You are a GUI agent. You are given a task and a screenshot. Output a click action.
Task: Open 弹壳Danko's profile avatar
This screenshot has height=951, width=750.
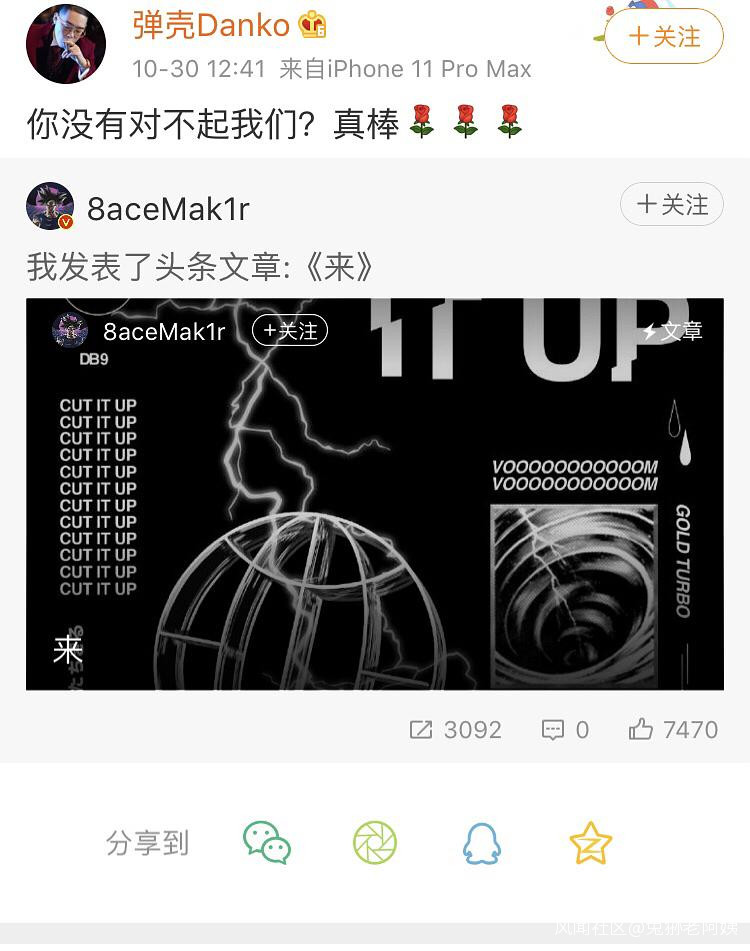click(66, 44)
